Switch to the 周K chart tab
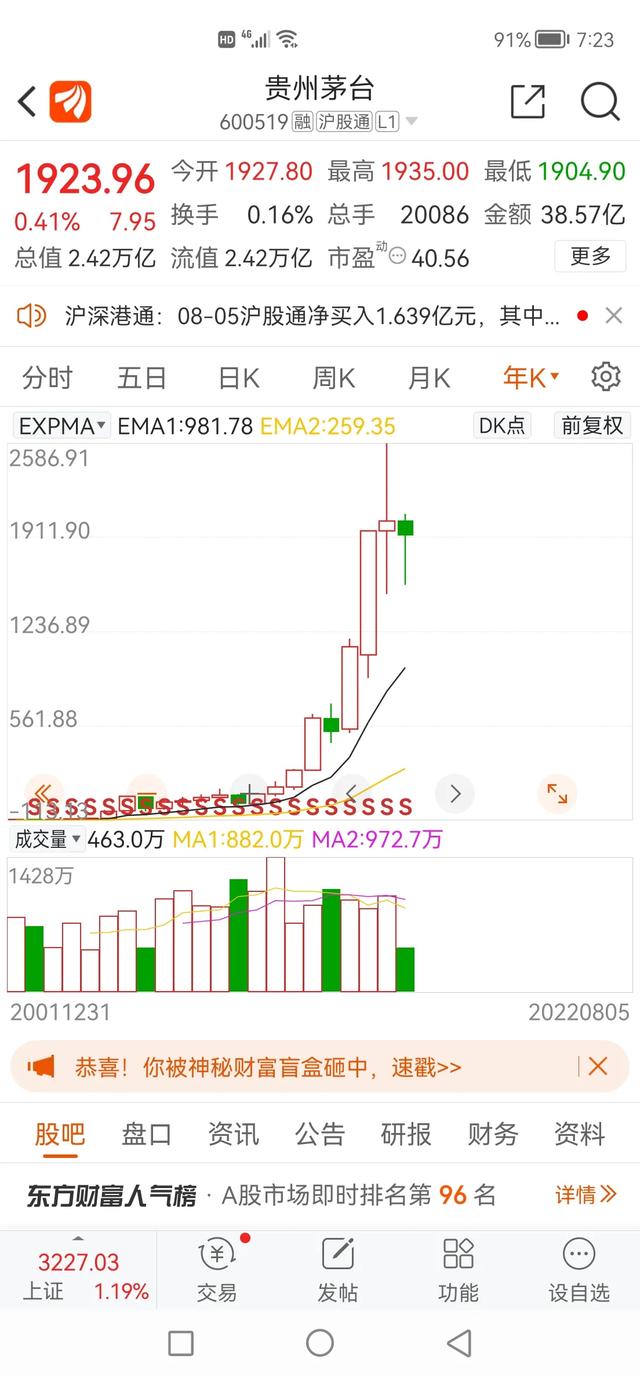Viewport: 640px width, 1377px height. [x=333, y=378]
